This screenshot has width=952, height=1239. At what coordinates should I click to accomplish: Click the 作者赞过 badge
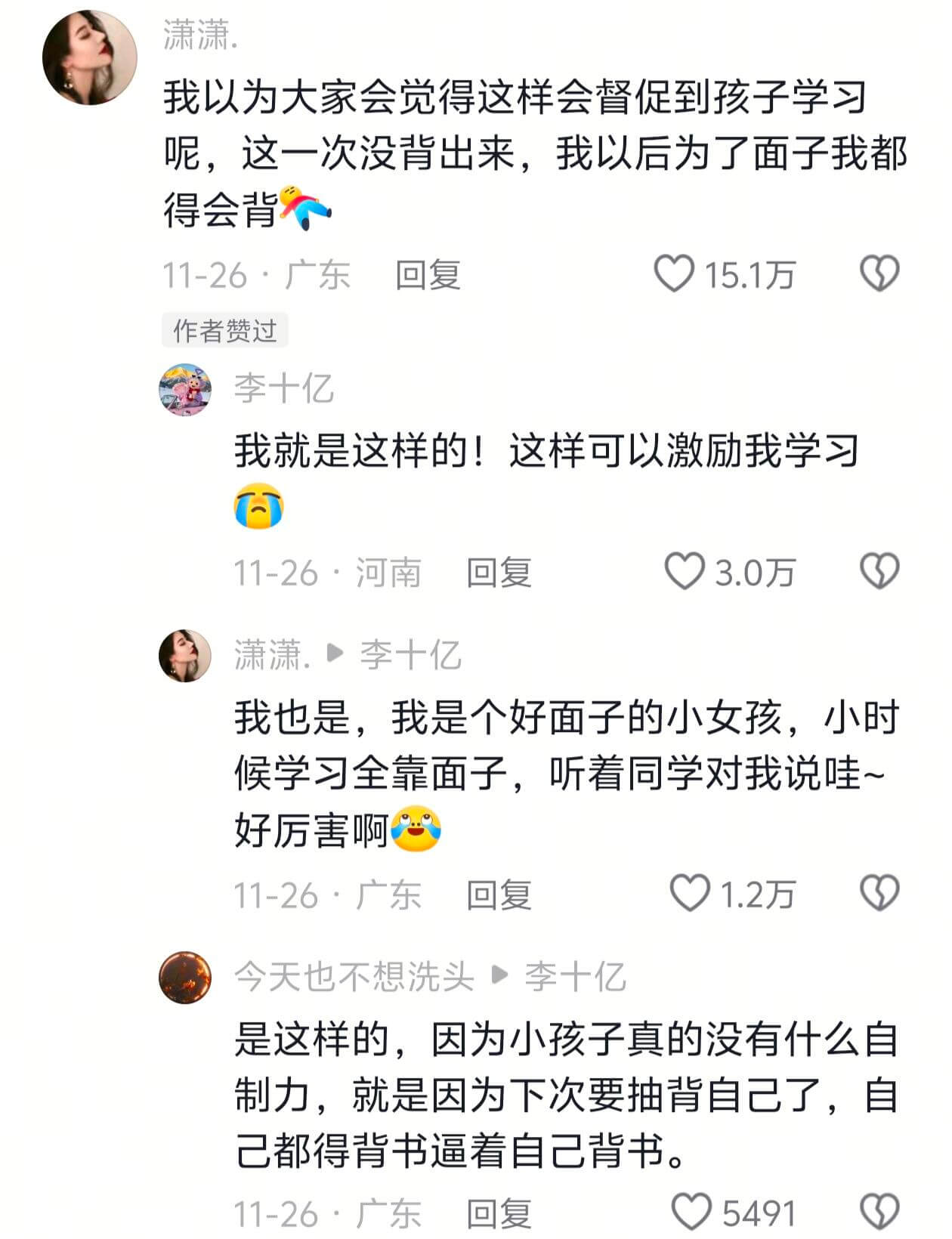(224, 328)
